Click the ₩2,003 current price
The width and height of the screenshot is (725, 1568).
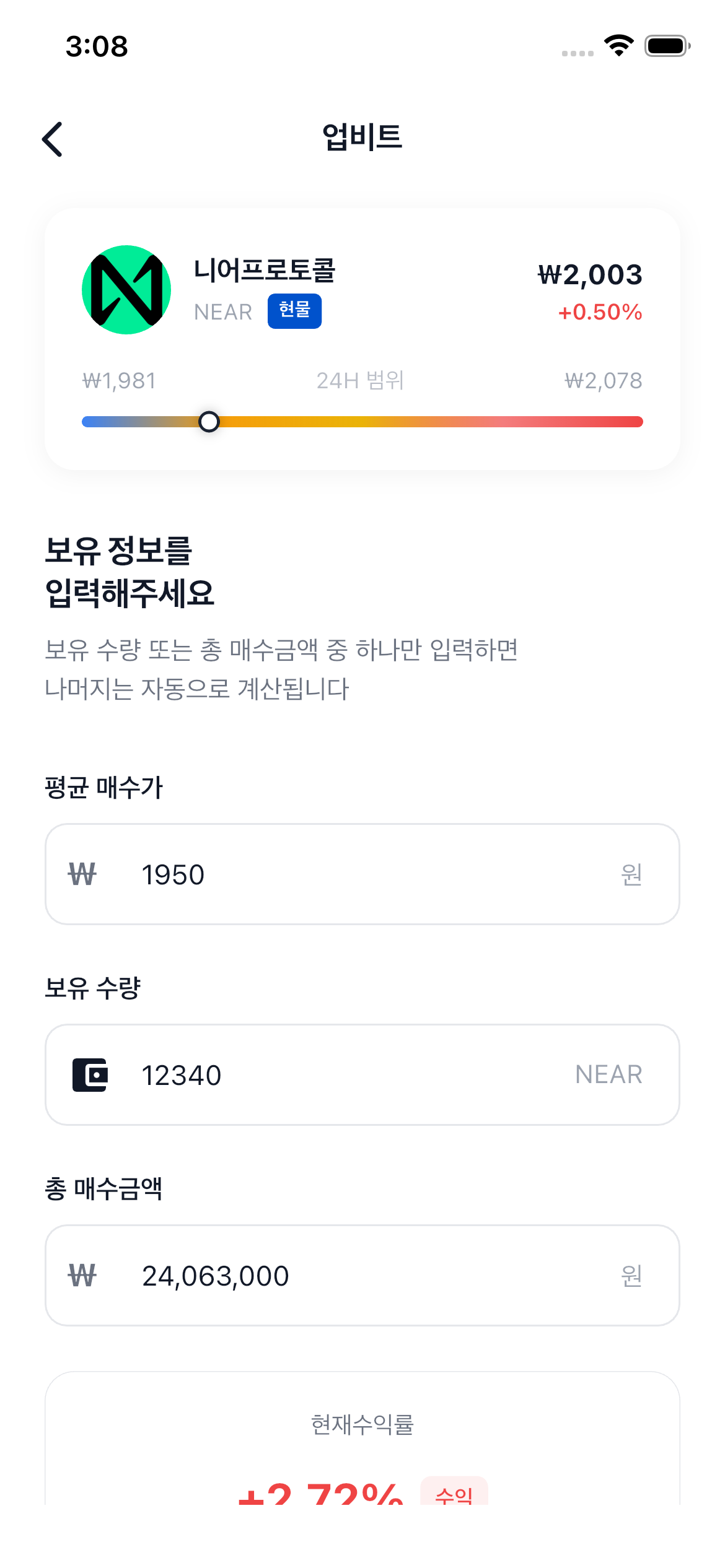tap(589, 274)
